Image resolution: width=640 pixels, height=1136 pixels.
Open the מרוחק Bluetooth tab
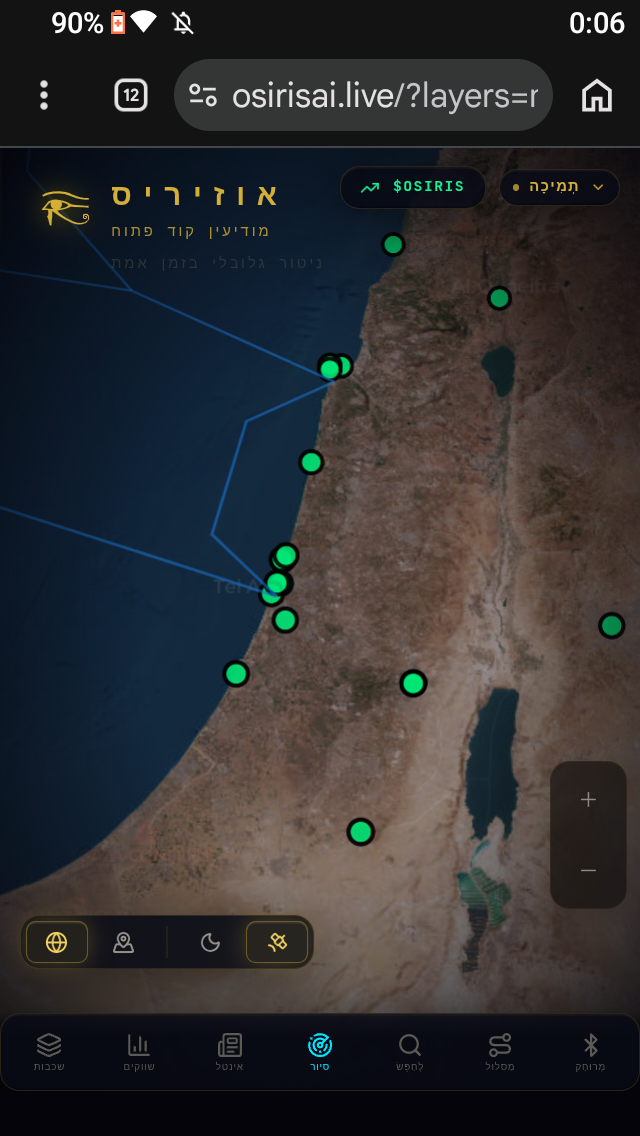(591, 1052)
